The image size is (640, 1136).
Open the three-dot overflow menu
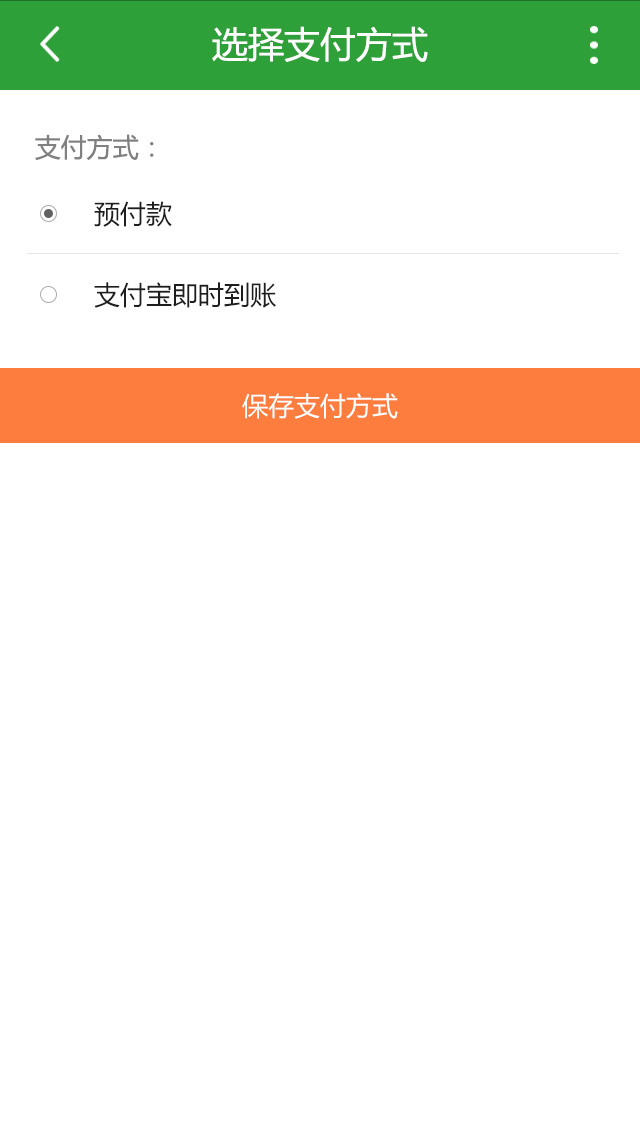(594, 45)
